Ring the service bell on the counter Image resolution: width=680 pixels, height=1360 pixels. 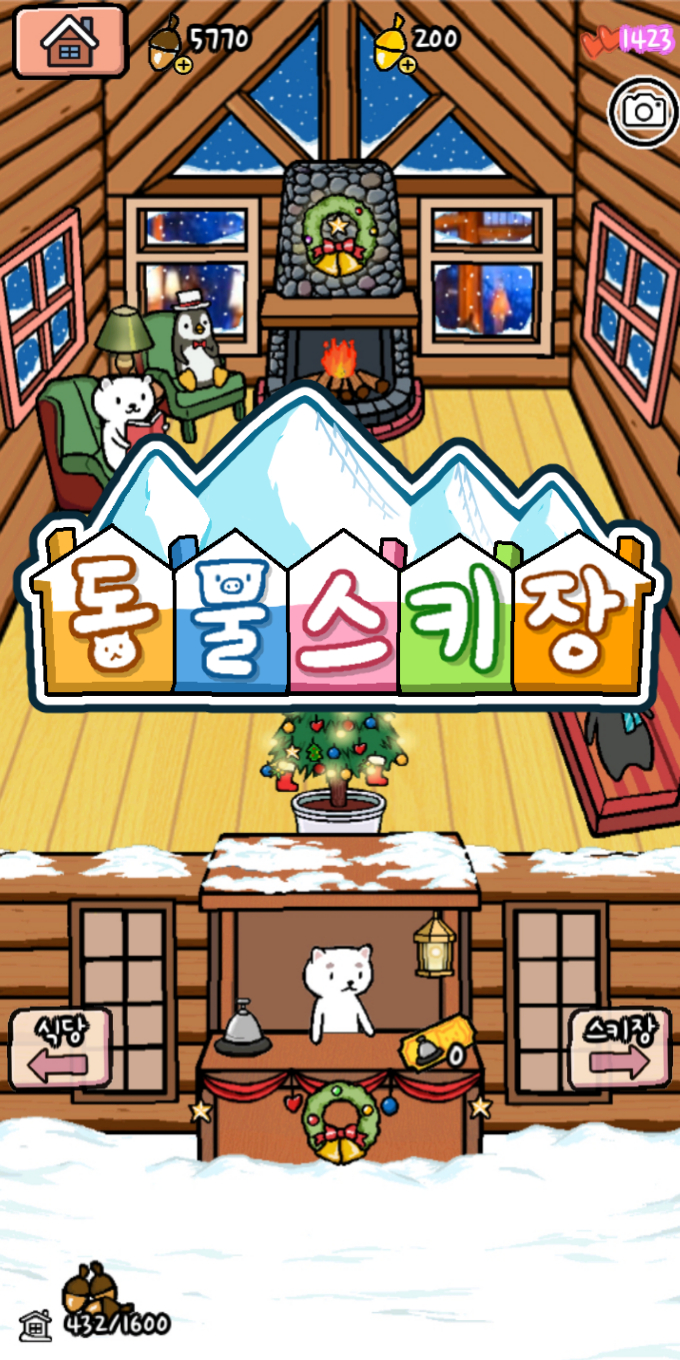(244, 1030)
